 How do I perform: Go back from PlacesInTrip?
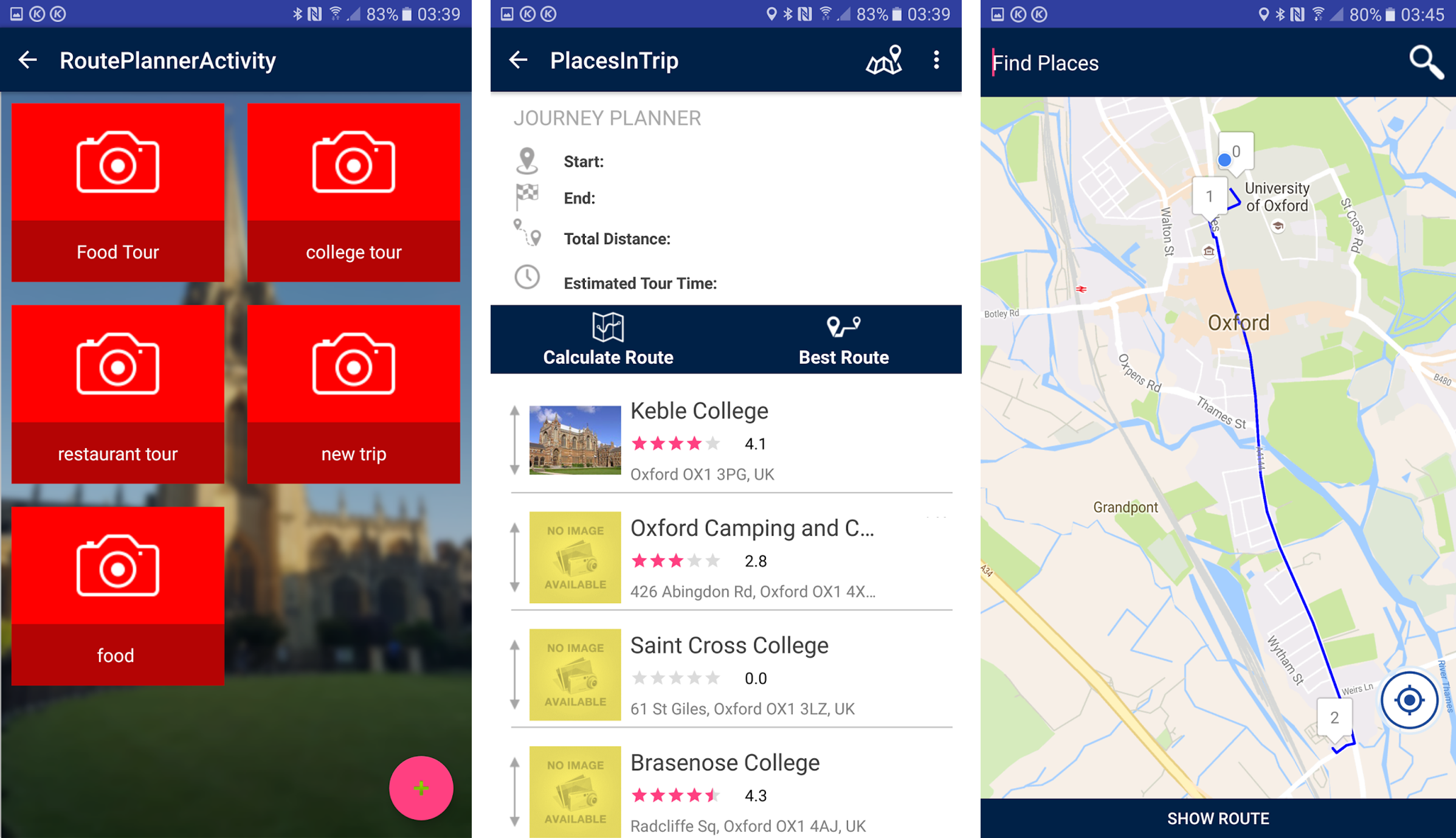[518, 60]
